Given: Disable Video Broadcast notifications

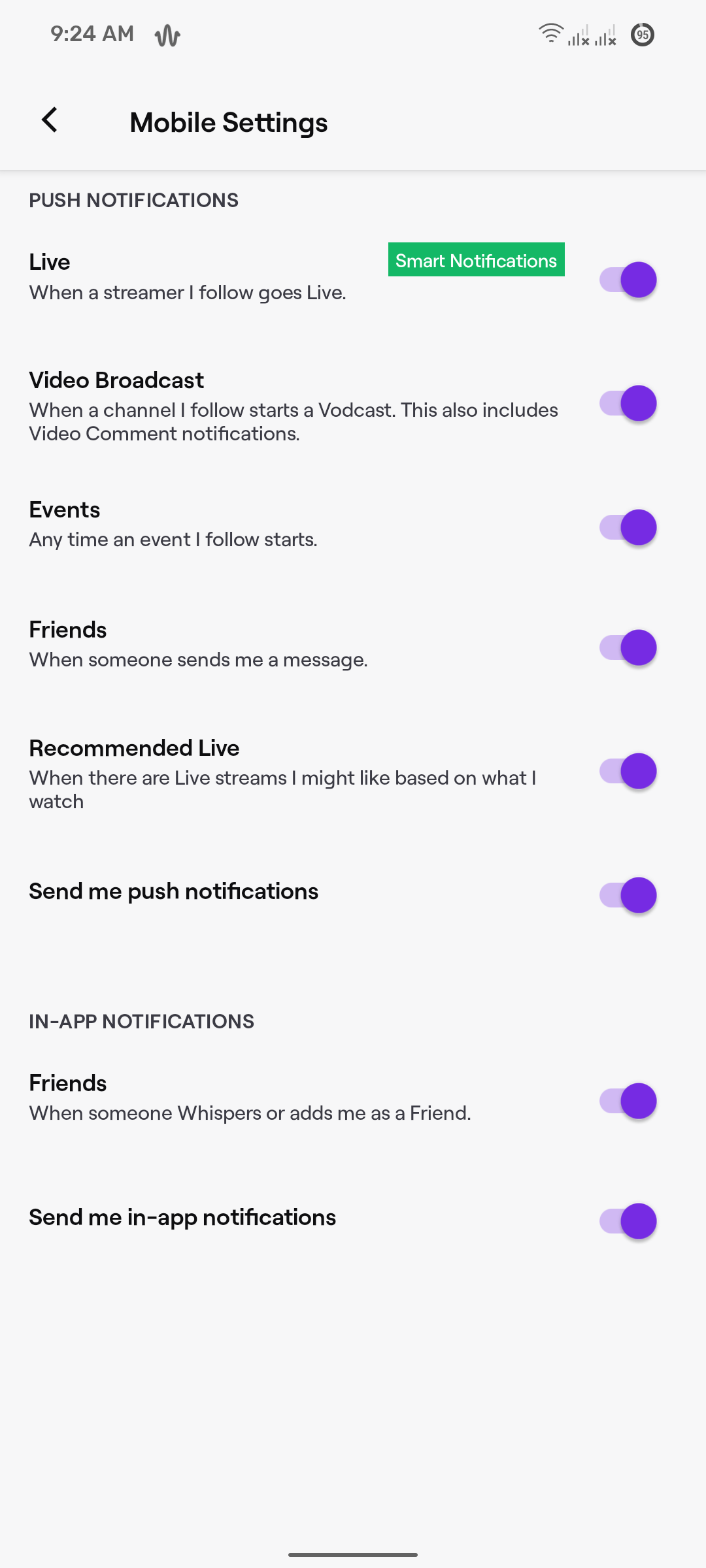Looking at the screenshot, I should point(628,403).
